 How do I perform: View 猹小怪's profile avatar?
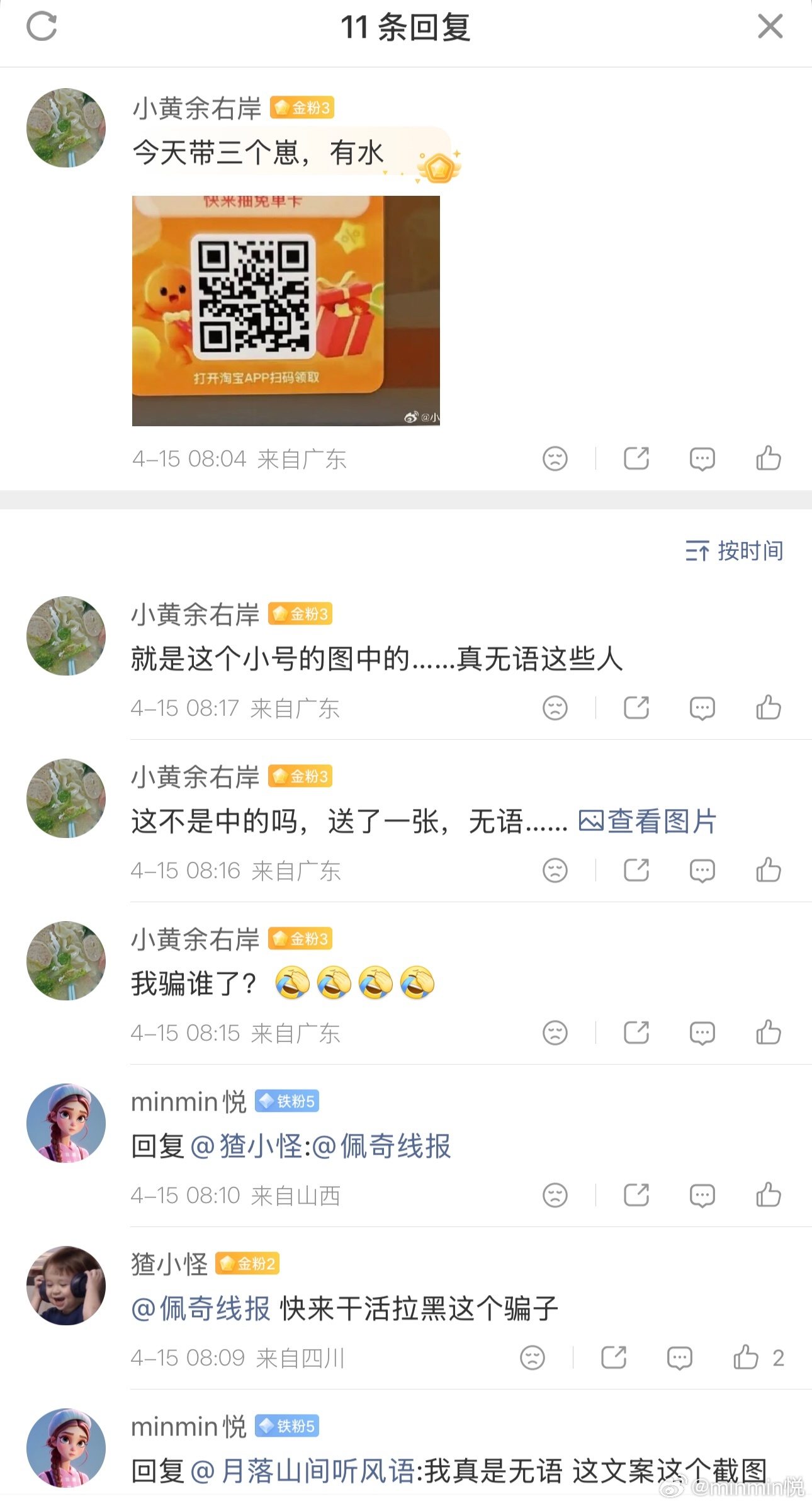tap(66, 1286)
